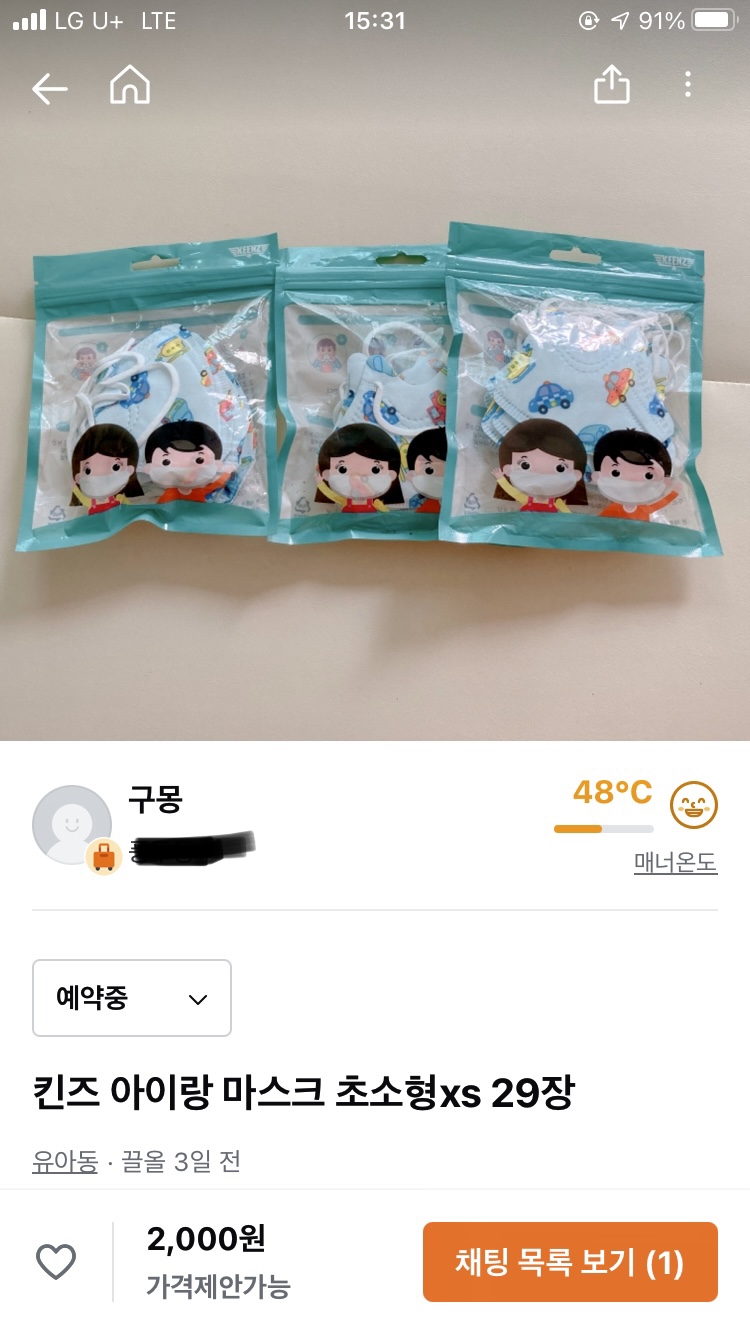Open the 유아동 category link
The image size is (750, 1334).
[x=65, y=1162]
